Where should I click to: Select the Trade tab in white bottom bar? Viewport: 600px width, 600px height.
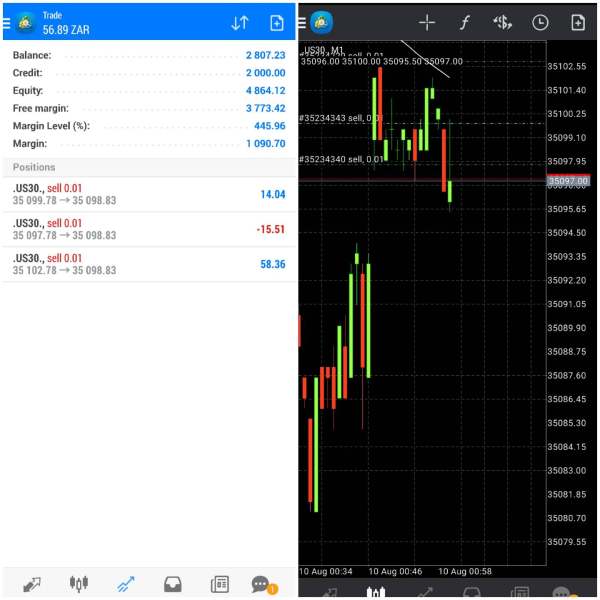coord(126,584)
